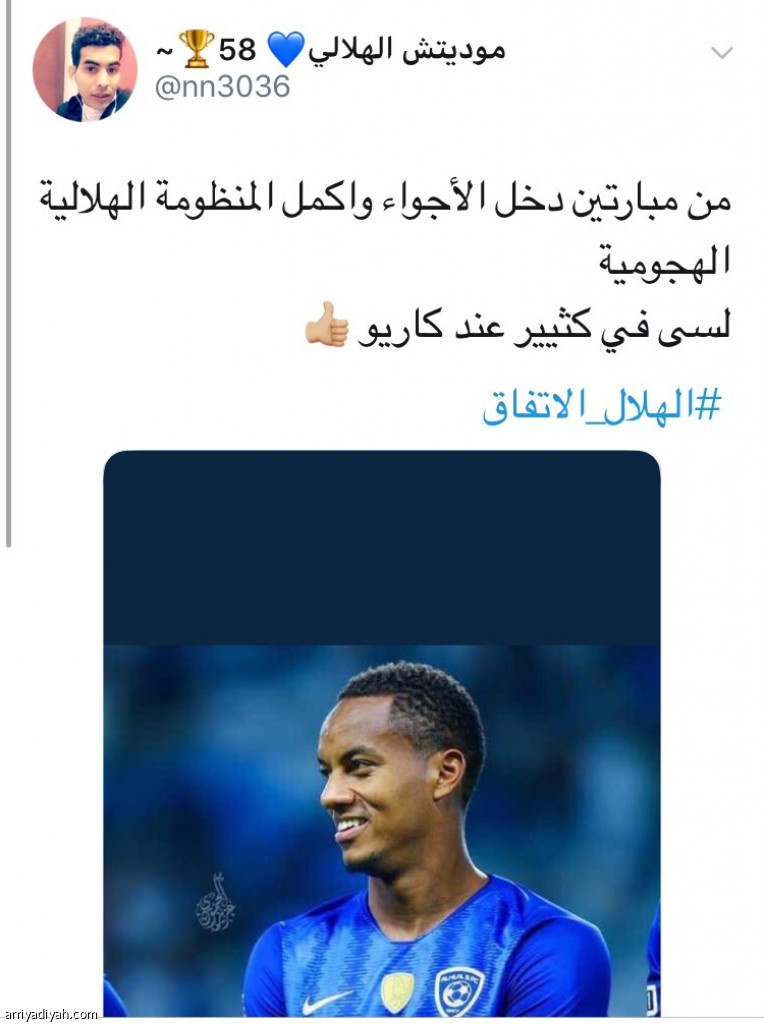The image size is (764, 1024).
Task: View the attached player photo in full
Action: point(381,735)
